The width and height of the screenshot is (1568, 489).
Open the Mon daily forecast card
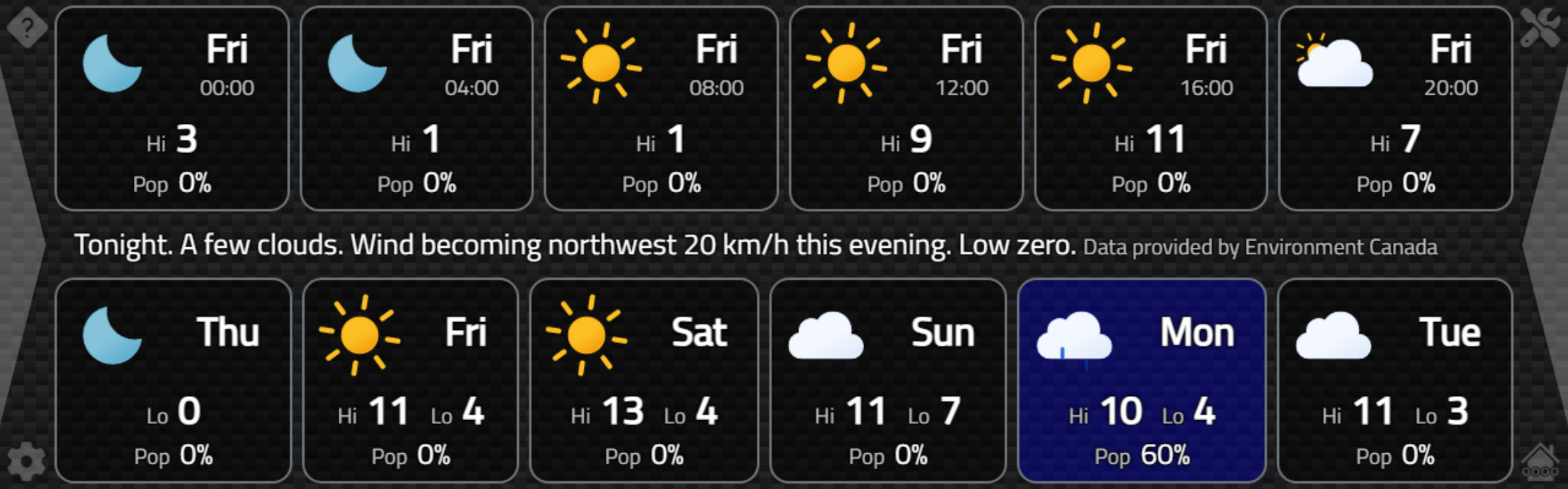[1142, 381]
